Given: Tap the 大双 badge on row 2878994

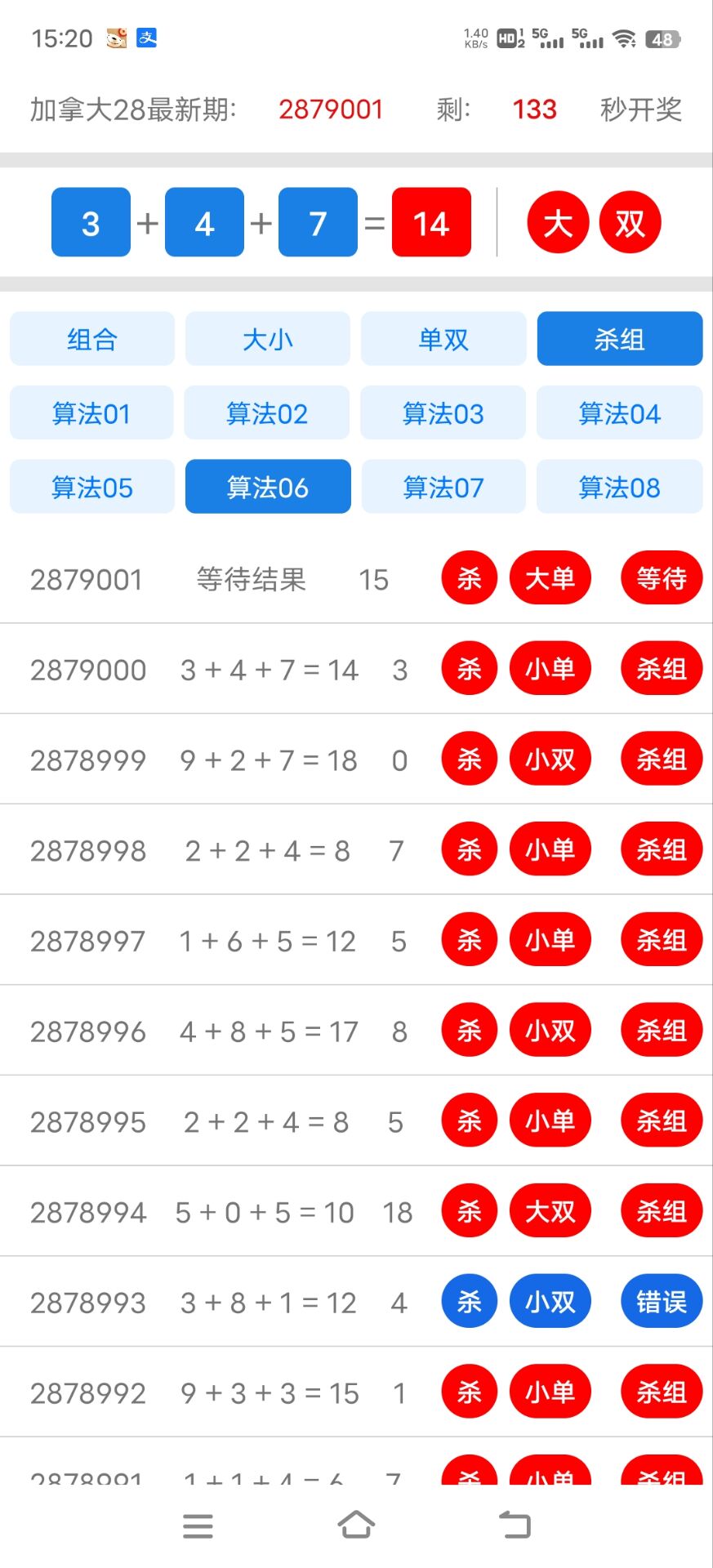Looking at the screenshot, I should 550,1211.
